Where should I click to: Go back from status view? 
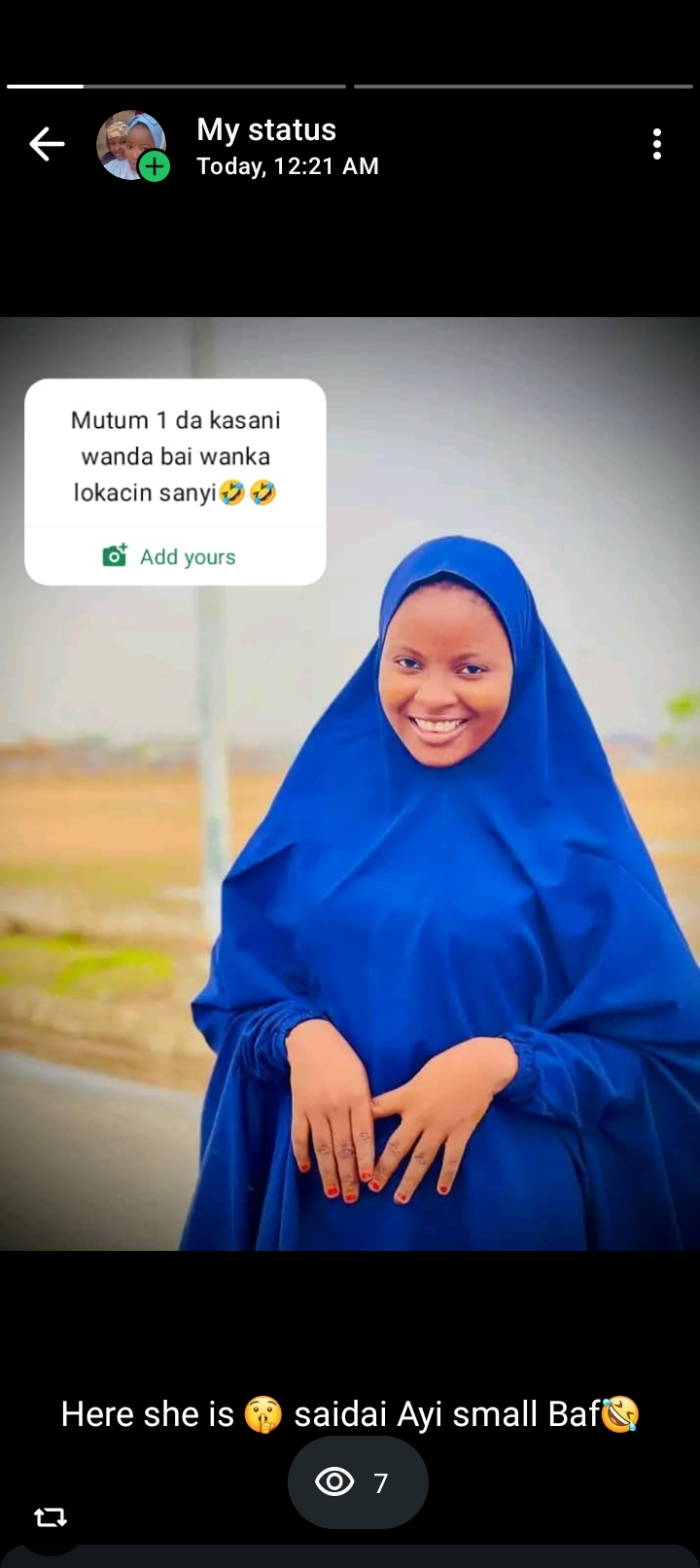tap(47, 144)
